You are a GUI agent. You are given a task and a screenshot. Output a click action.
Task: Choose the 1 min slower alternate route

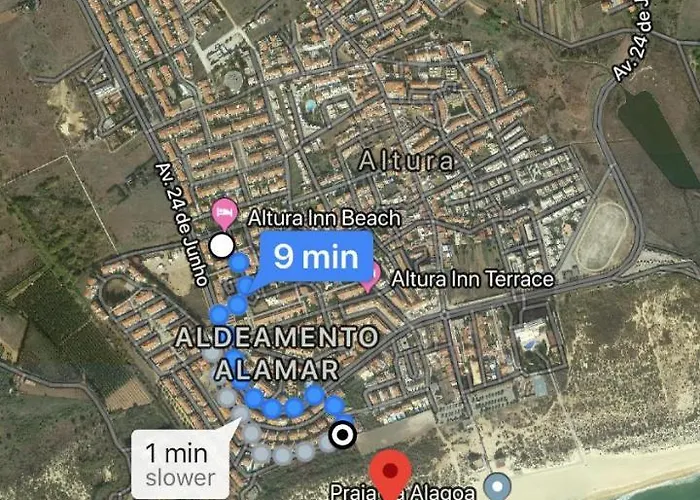[x=180, y=464]
